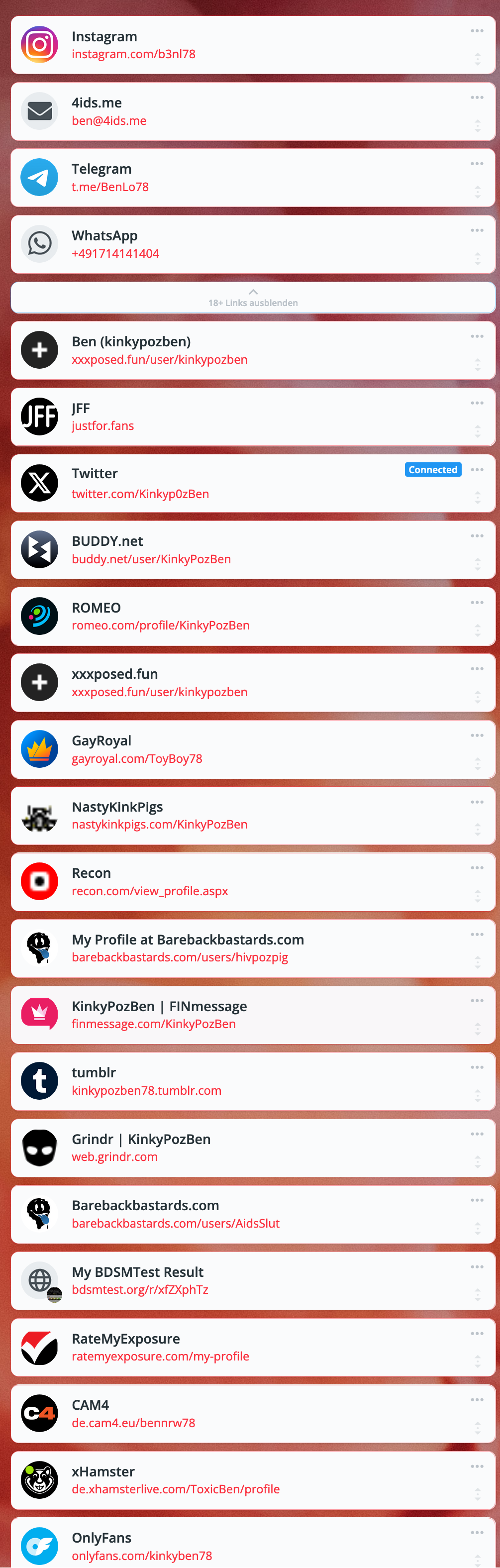Open overflow menu on tumblr card

(477, 1068)
